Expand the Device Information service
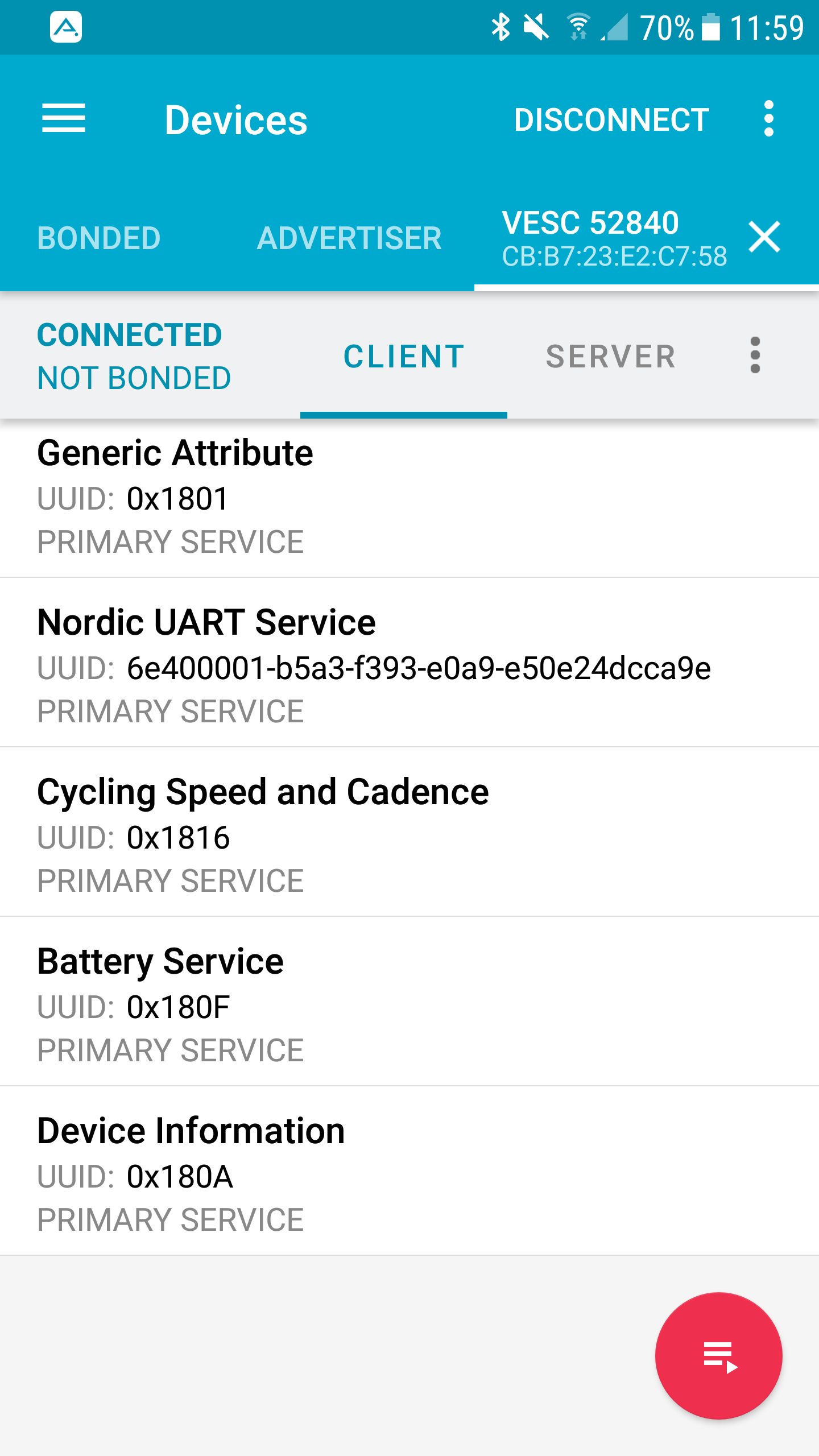Screen dimensions: 819x1456 (x=409, y=1174)
